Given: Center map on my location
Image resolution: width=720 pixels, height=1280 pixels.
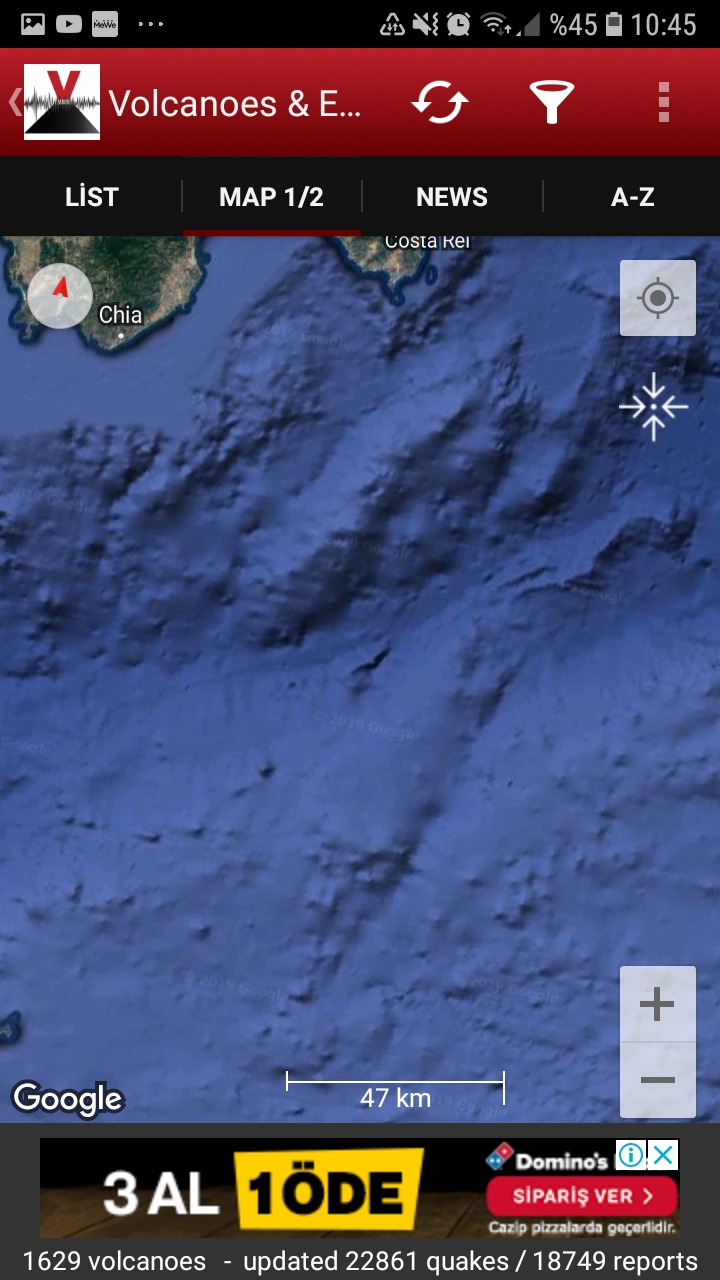Looking at the screenshot, I should (657, 298).
